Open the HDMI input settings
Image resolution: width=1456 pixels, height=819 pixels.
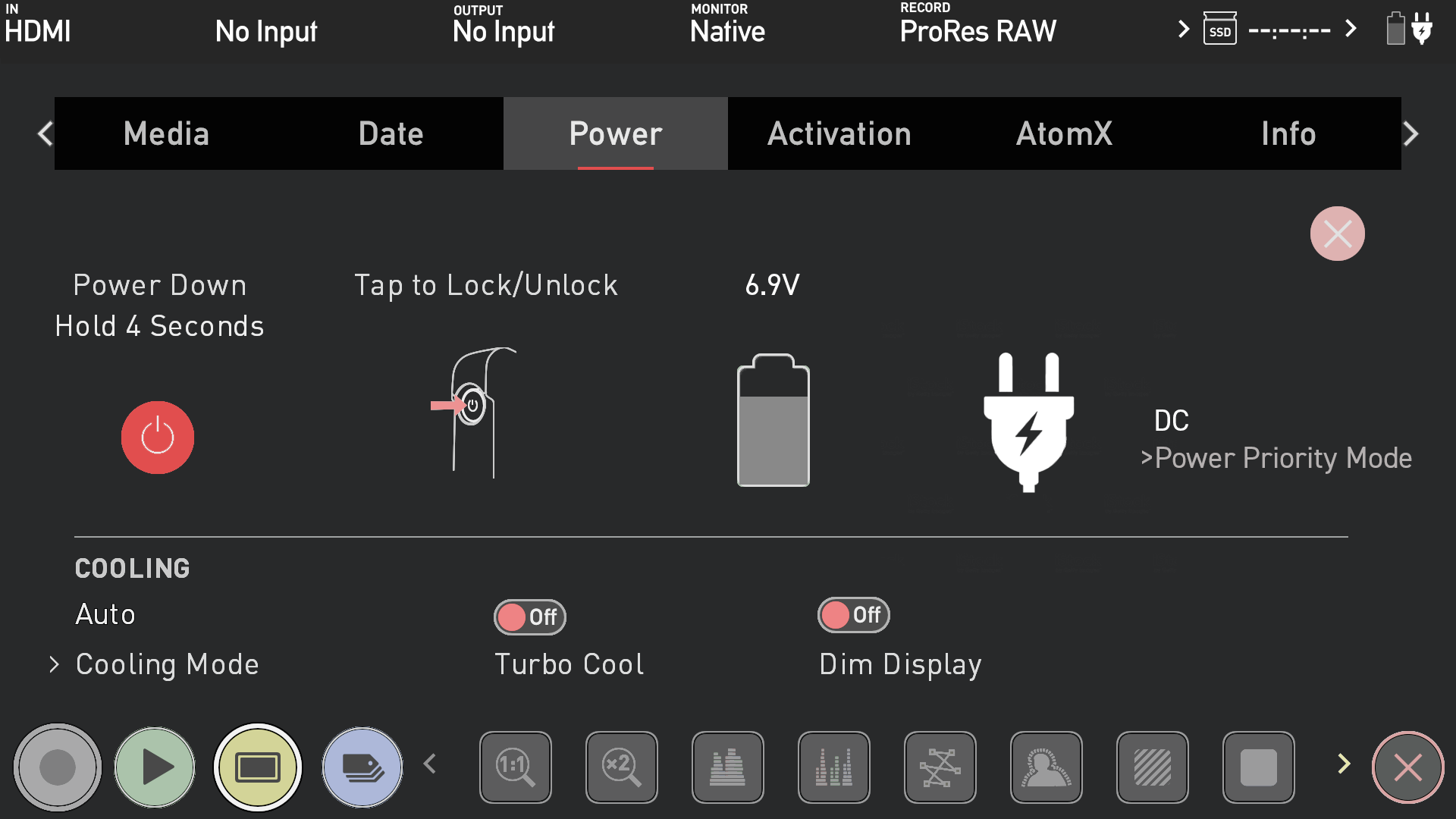(x=38, y=29)
